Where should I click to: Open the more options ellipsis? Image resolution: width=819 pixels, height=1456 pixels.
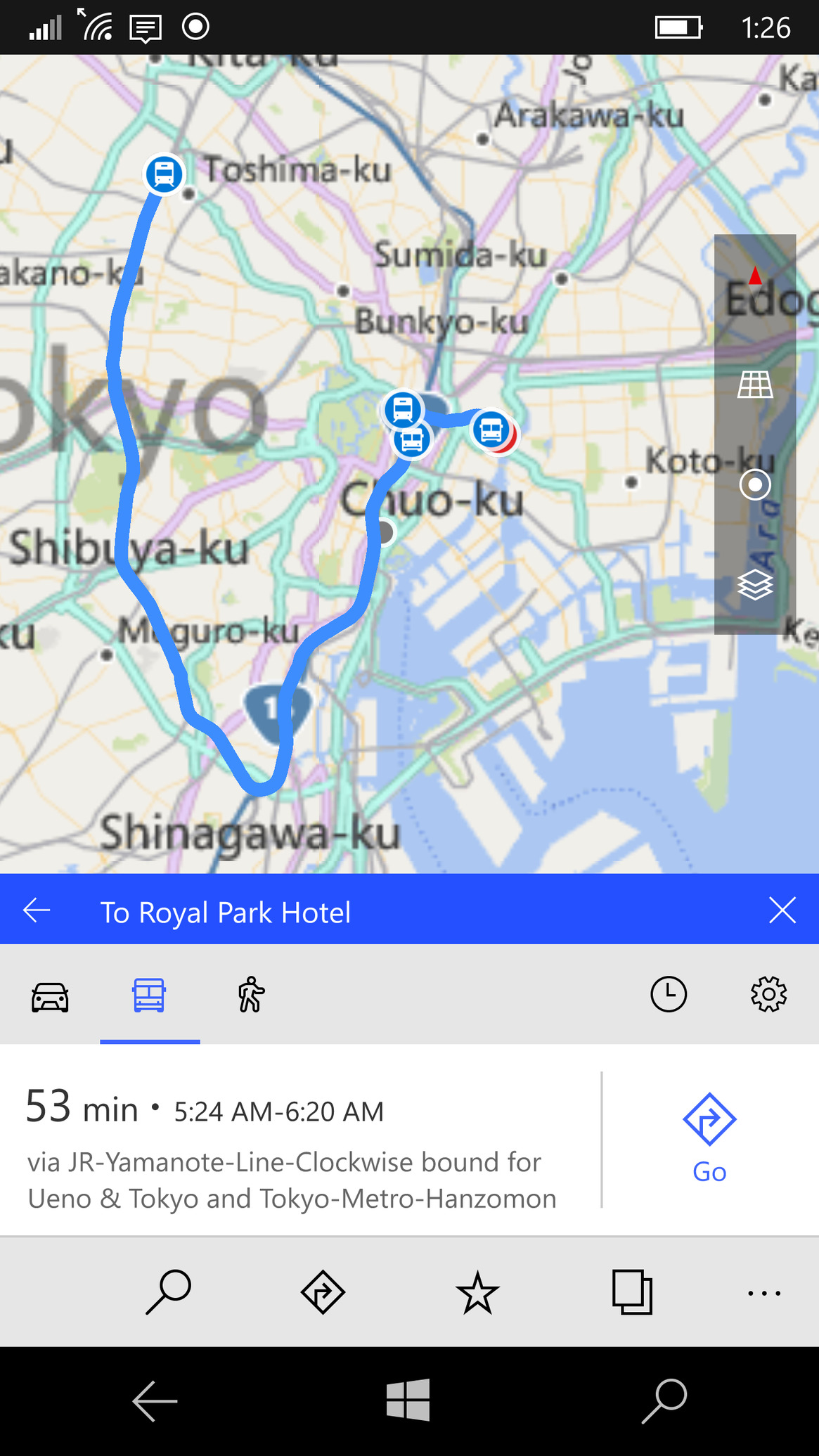click(764, 1293)
